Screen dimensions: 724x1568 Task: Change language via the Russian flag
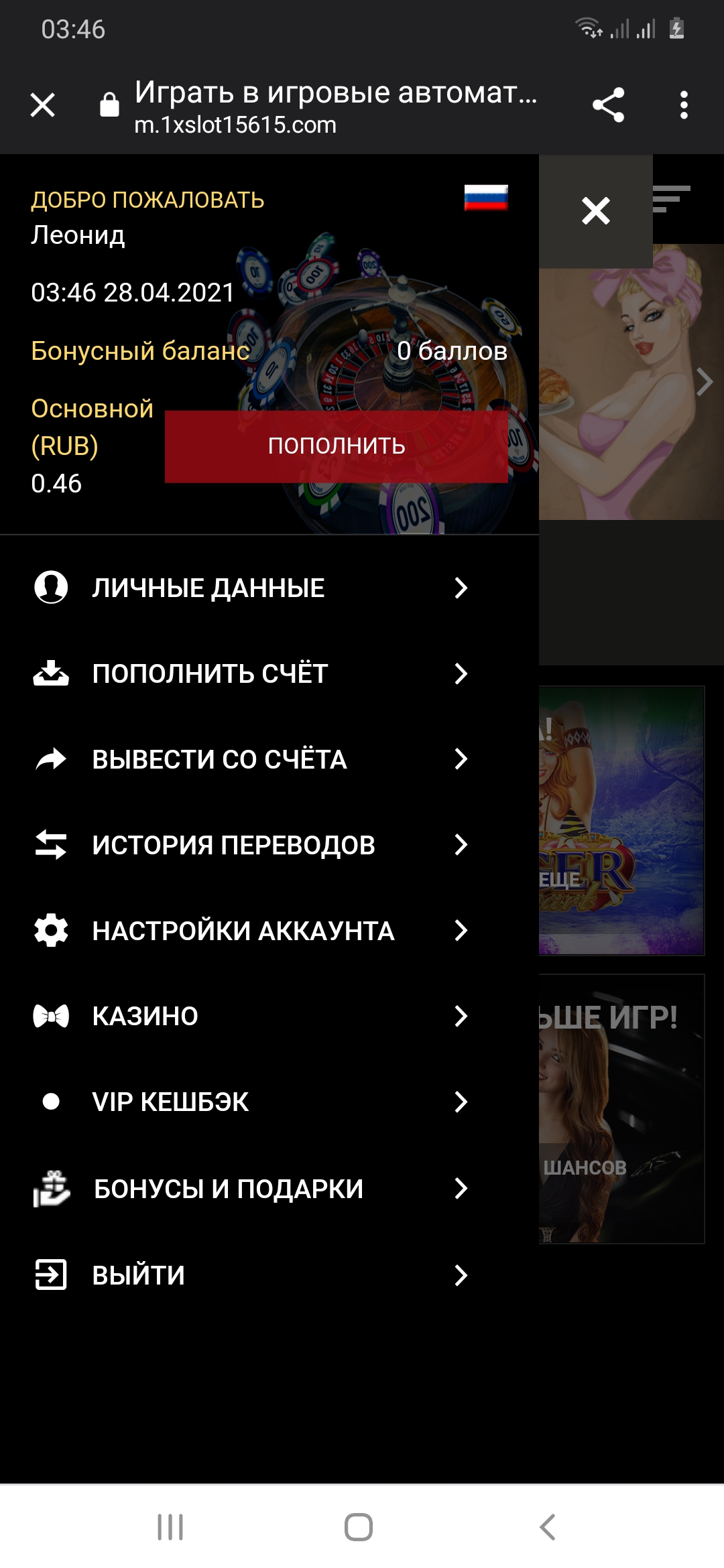click(486, 198)
